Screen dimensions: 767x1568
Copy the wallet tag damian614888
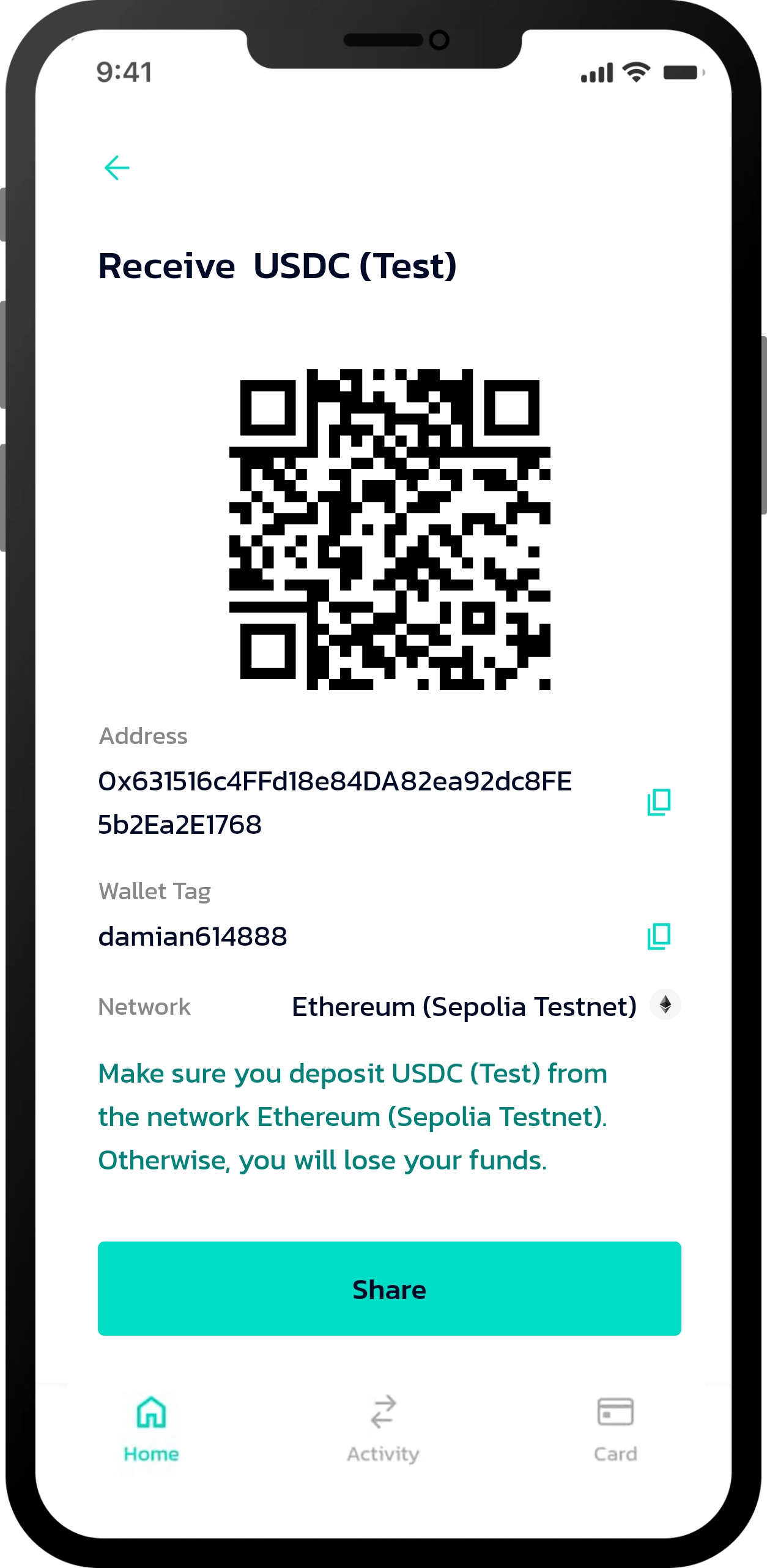coord(659,936)
